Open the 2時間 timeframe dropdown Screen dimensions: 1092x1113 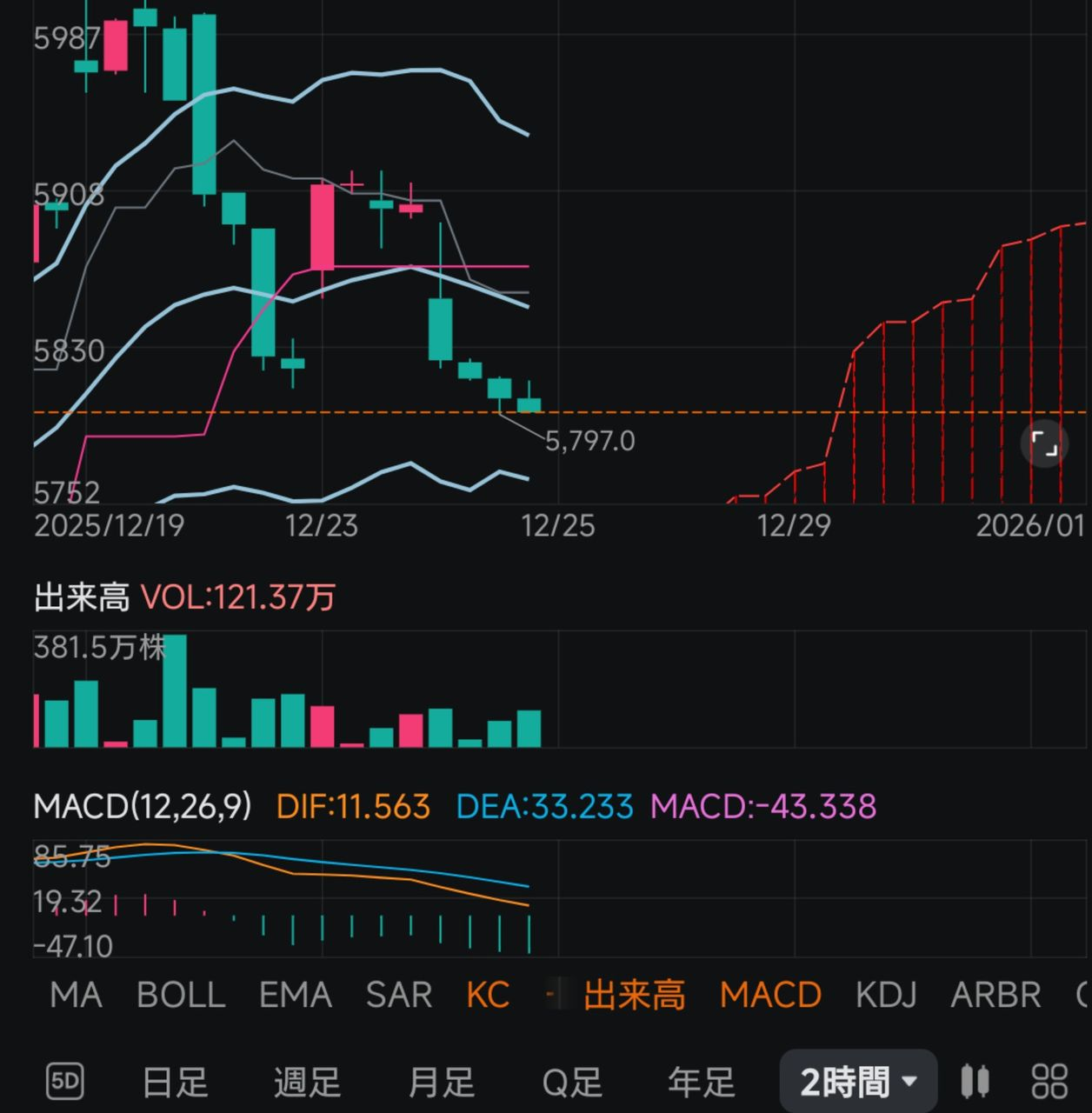tap(858, 1083)
